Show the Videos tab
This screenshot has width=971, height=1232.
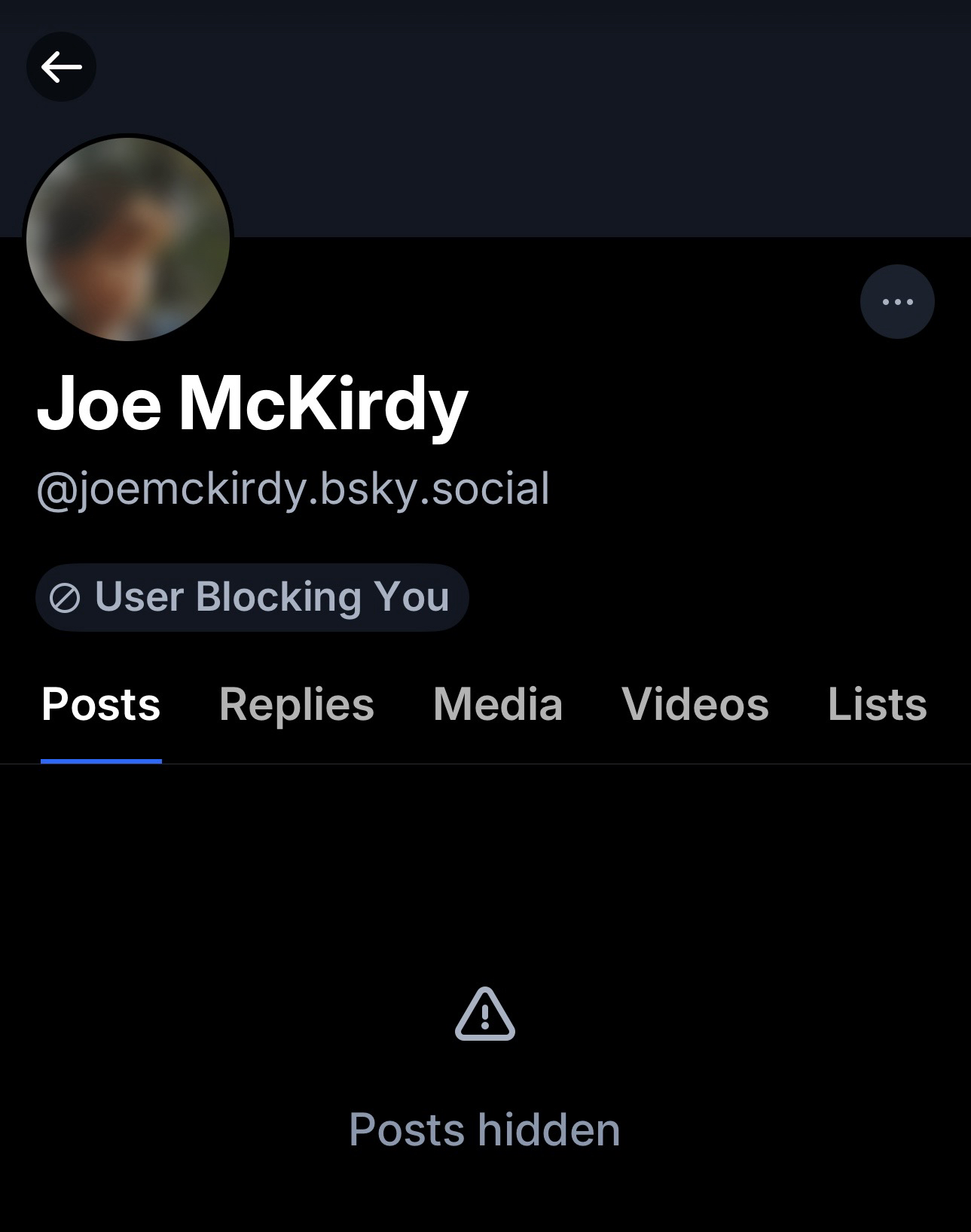tap(695, 705)
